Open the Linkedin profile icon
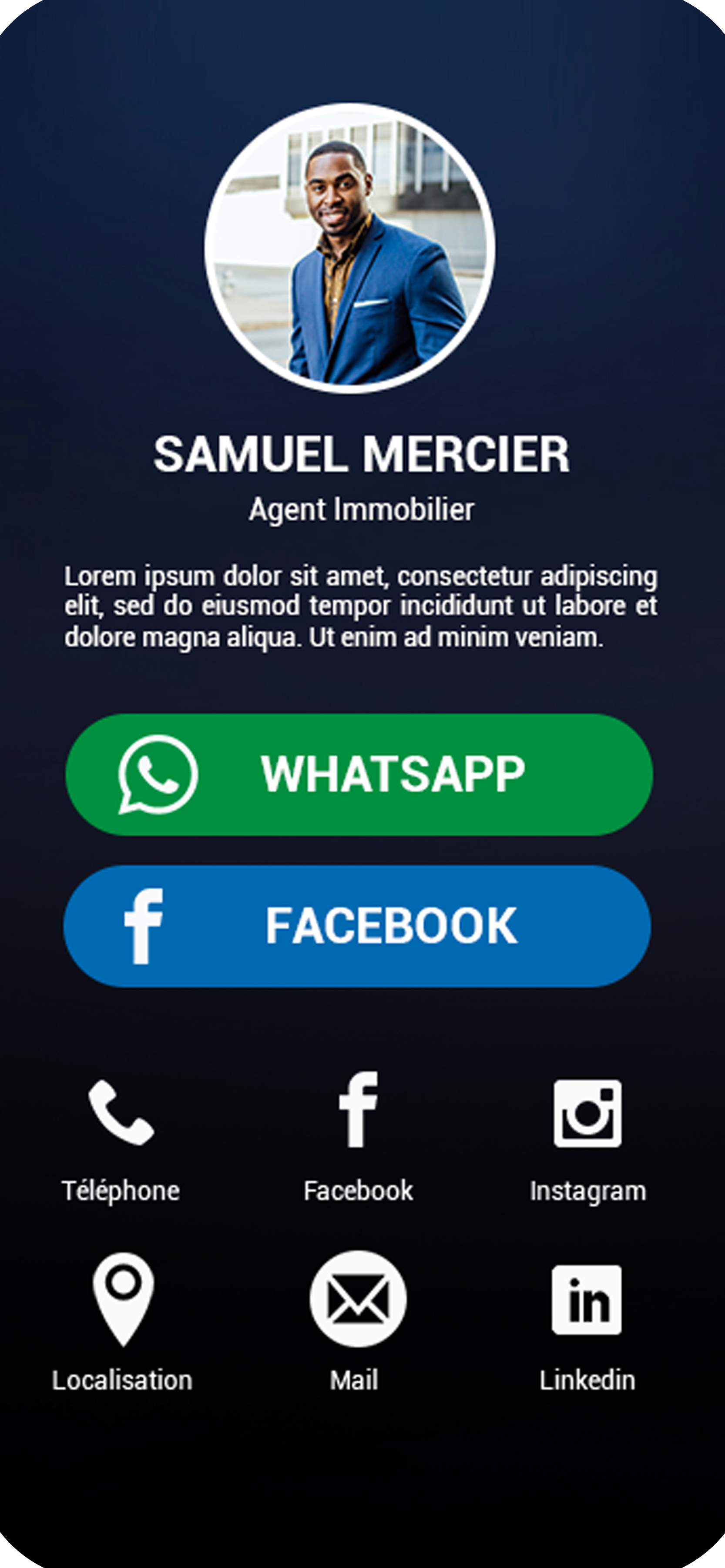 pyautogui.click(x=587, y=1300)
